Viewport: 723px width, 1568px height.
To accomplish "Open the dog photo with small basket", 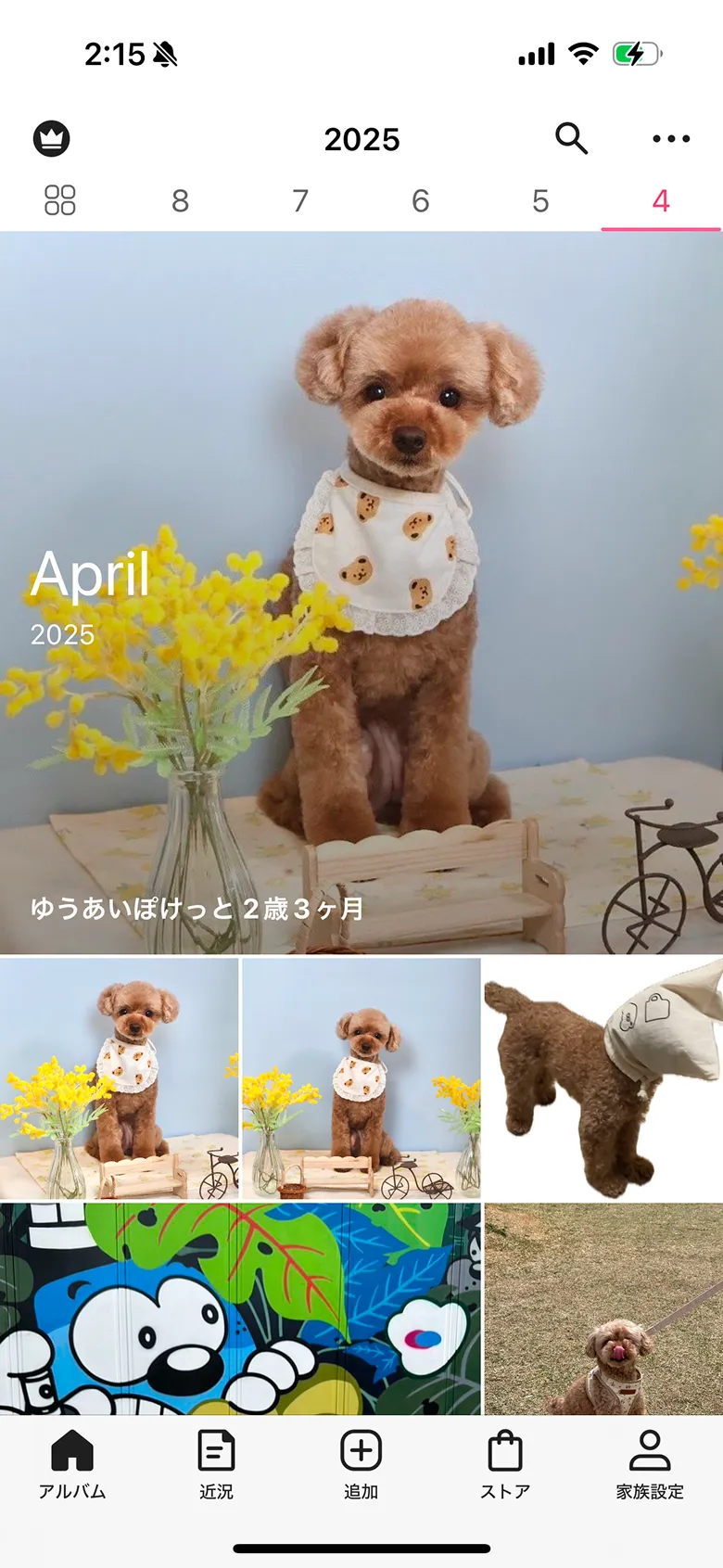I will pos(361,1078).
